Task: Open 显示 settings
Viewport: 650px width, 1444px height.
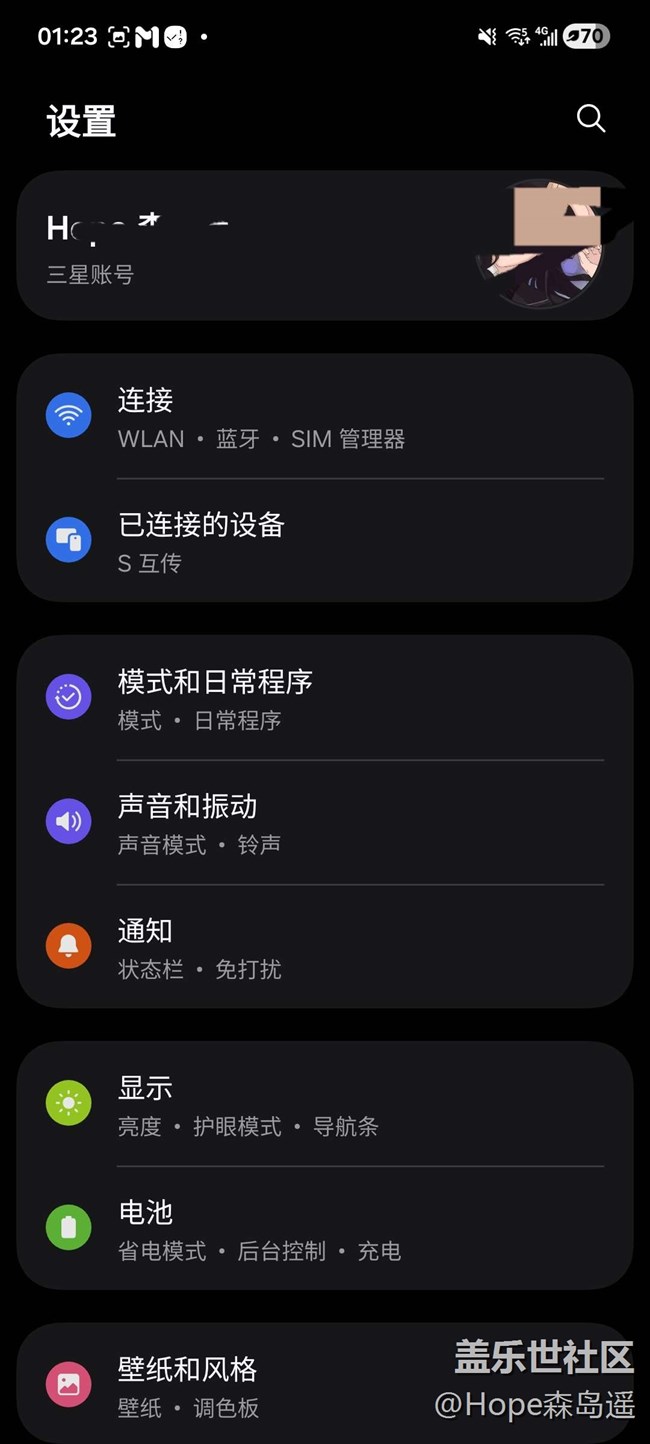Action: [325, 1104]
